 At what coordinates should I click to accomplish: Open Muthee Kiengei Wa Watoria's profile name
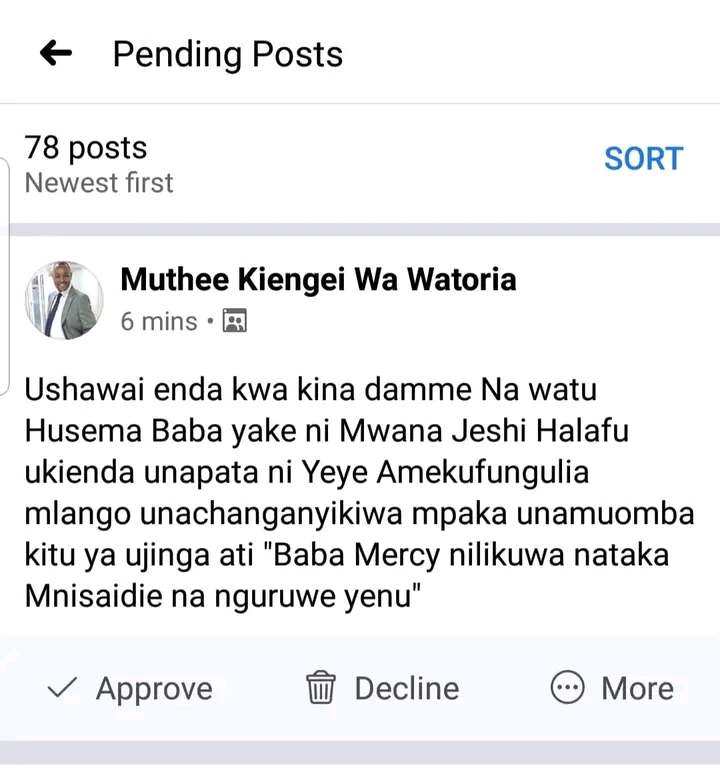click(318, 279)
